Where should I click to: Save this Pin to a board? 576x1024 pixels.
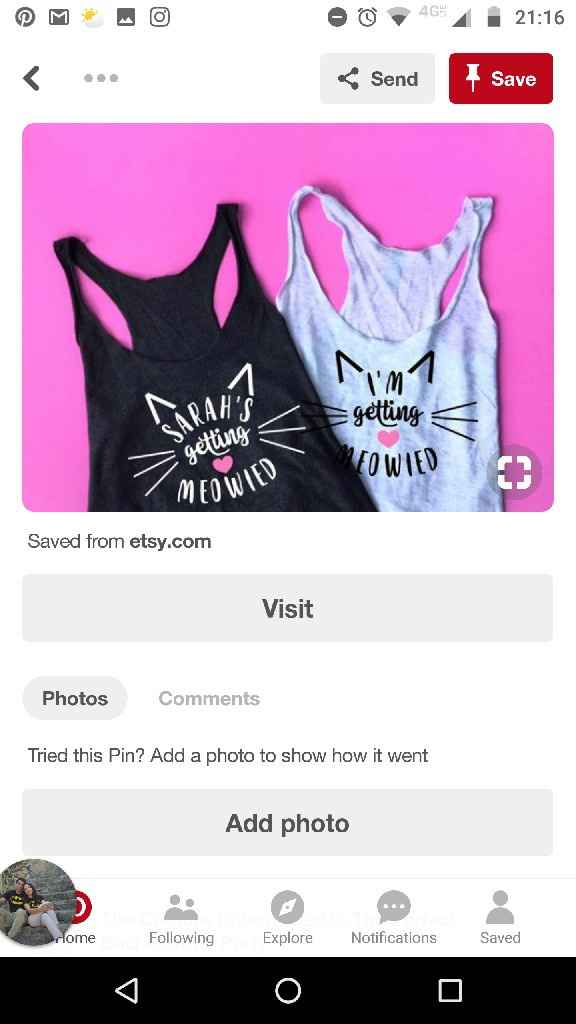click(501, 78)
